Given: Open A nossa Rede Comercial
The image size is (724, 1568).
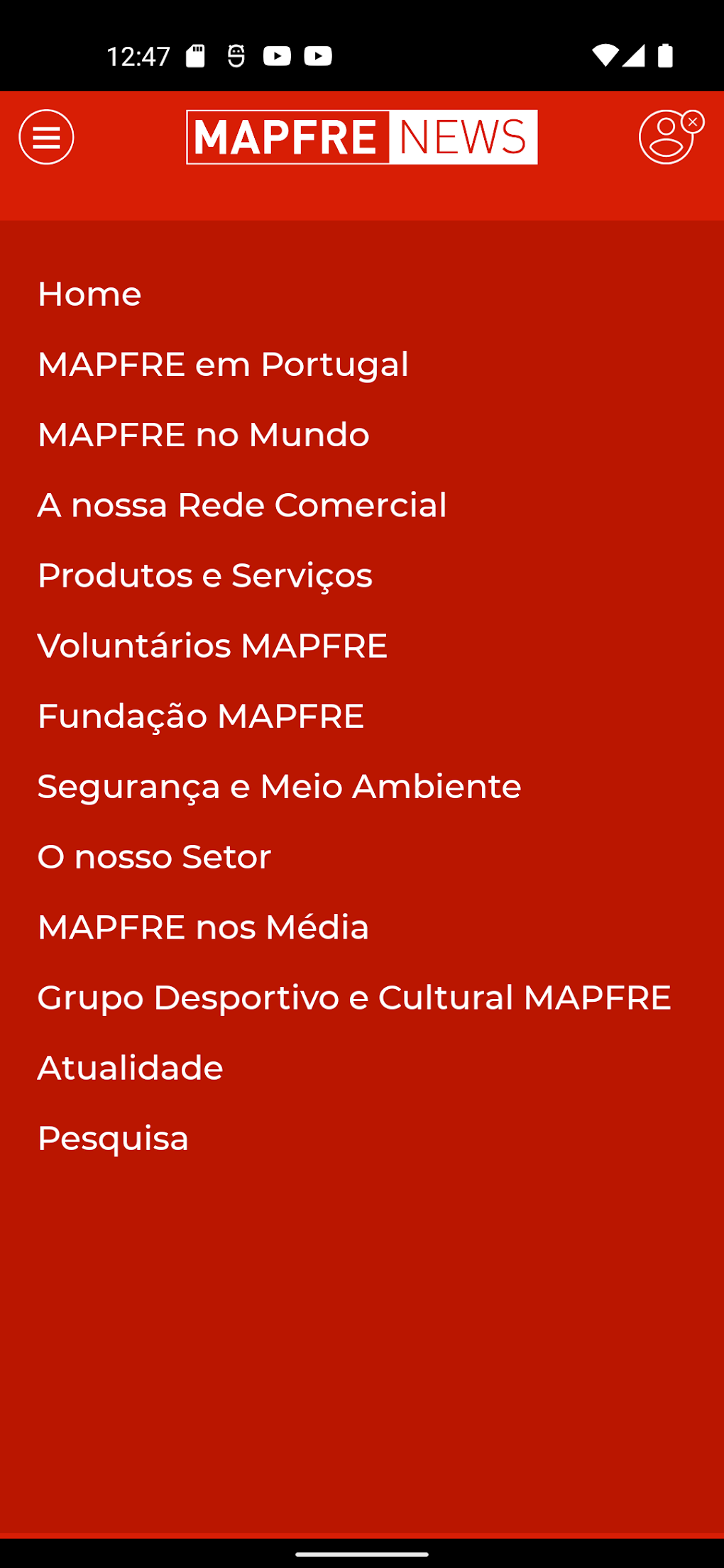Looking at the screenshot, I should click(x=242, y=505).
